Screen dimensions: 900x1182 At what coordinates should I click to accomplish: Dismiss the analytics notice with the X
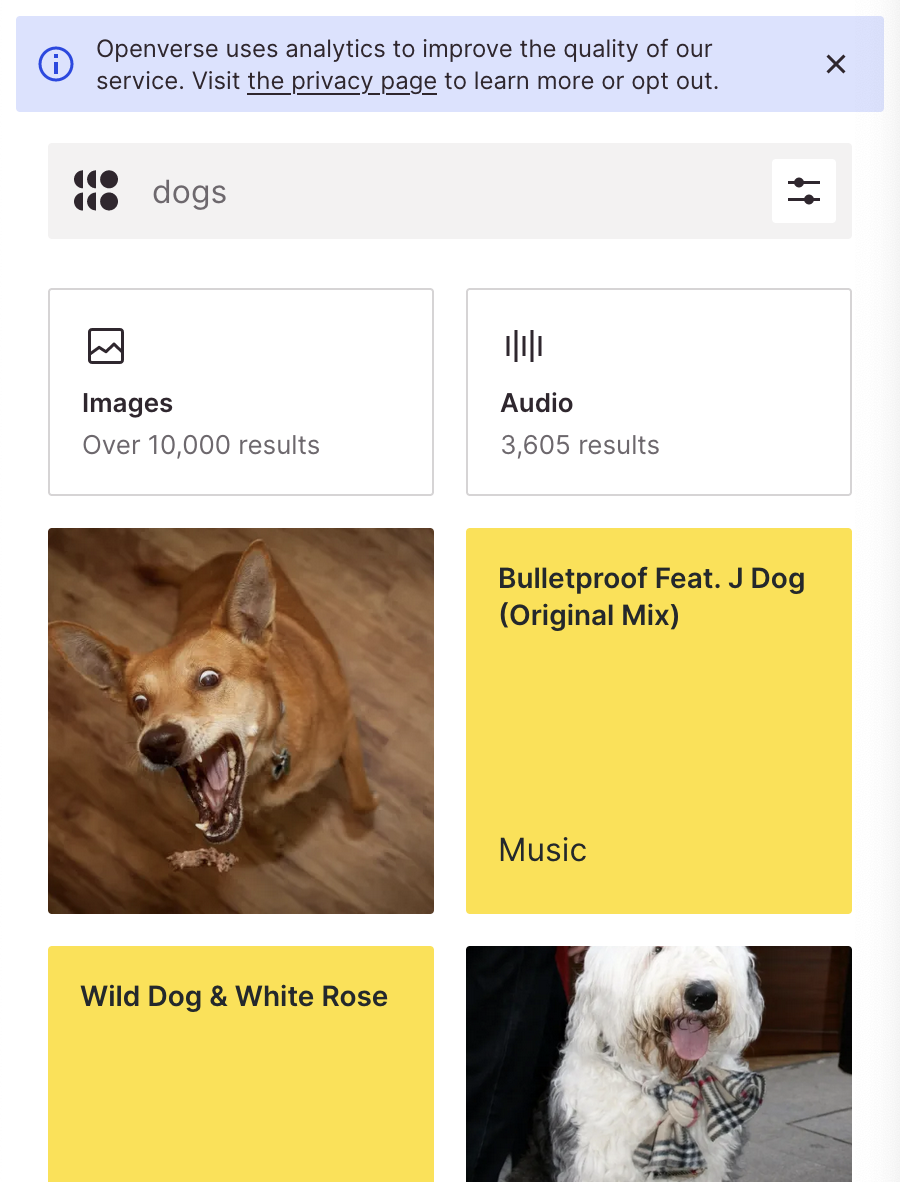pos(836,64)
